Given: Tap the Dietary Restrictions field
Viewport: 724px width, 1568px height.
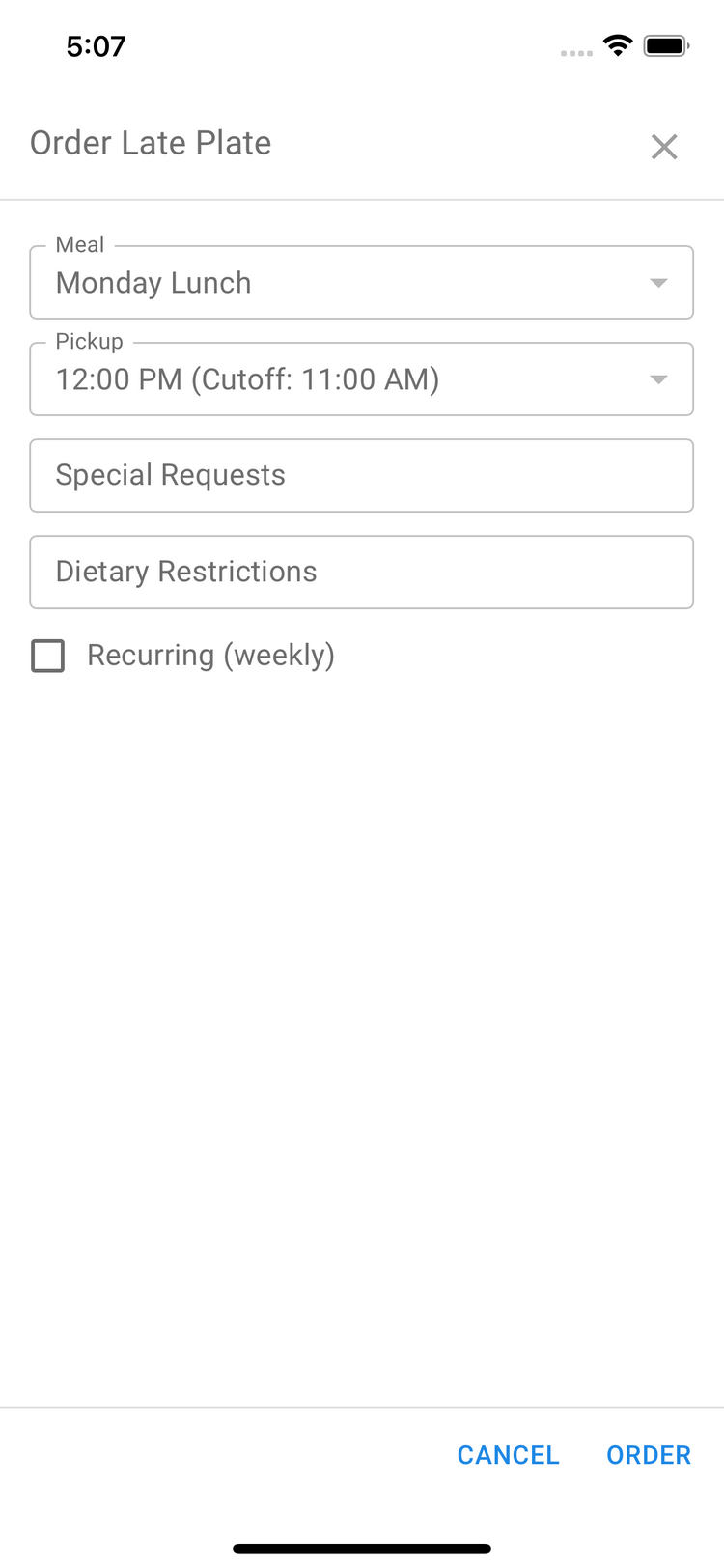Looking at the screenshot, I should click(x=361, y=573).
